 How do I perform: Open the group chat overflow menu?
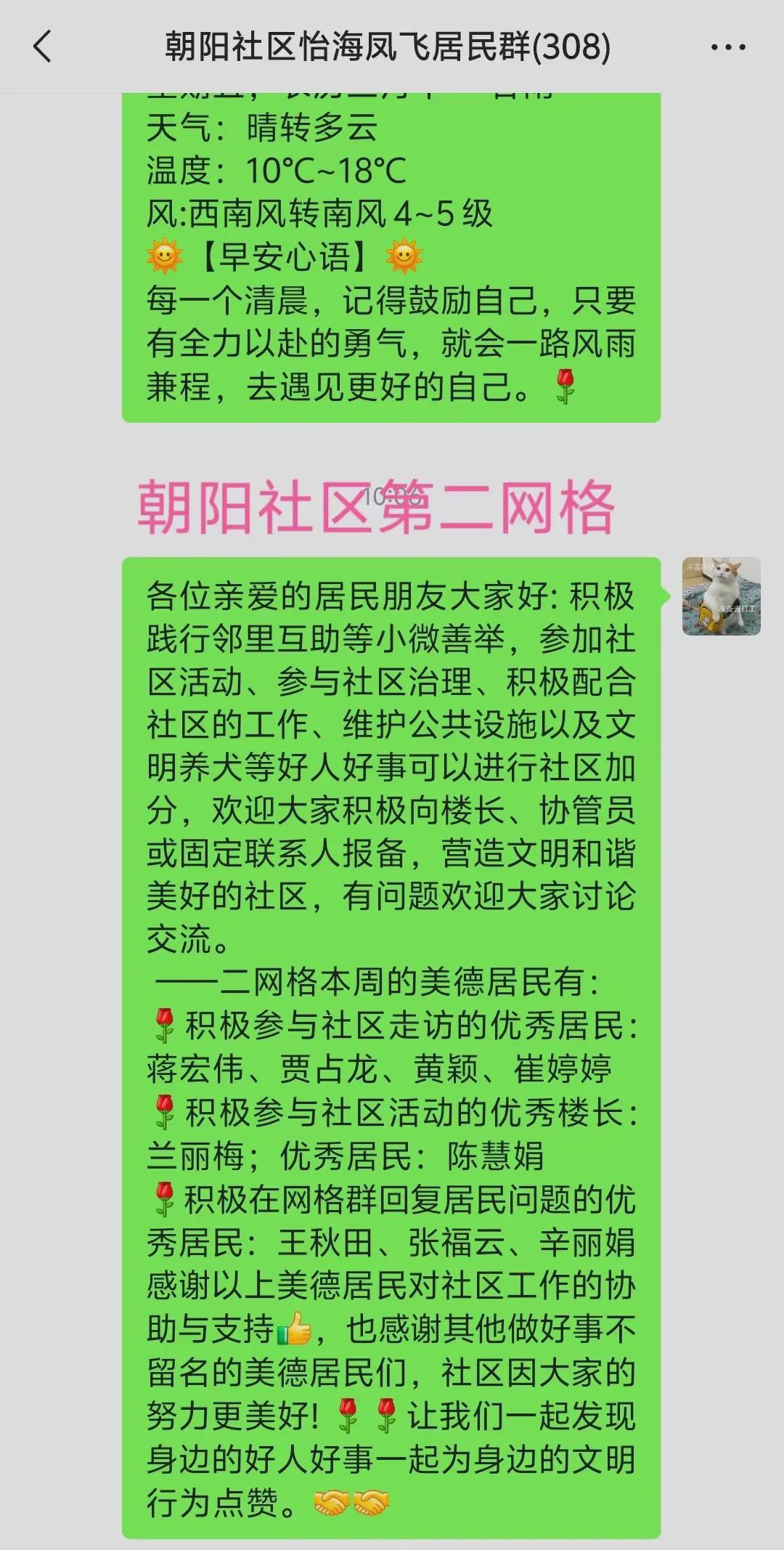[727, 48]
